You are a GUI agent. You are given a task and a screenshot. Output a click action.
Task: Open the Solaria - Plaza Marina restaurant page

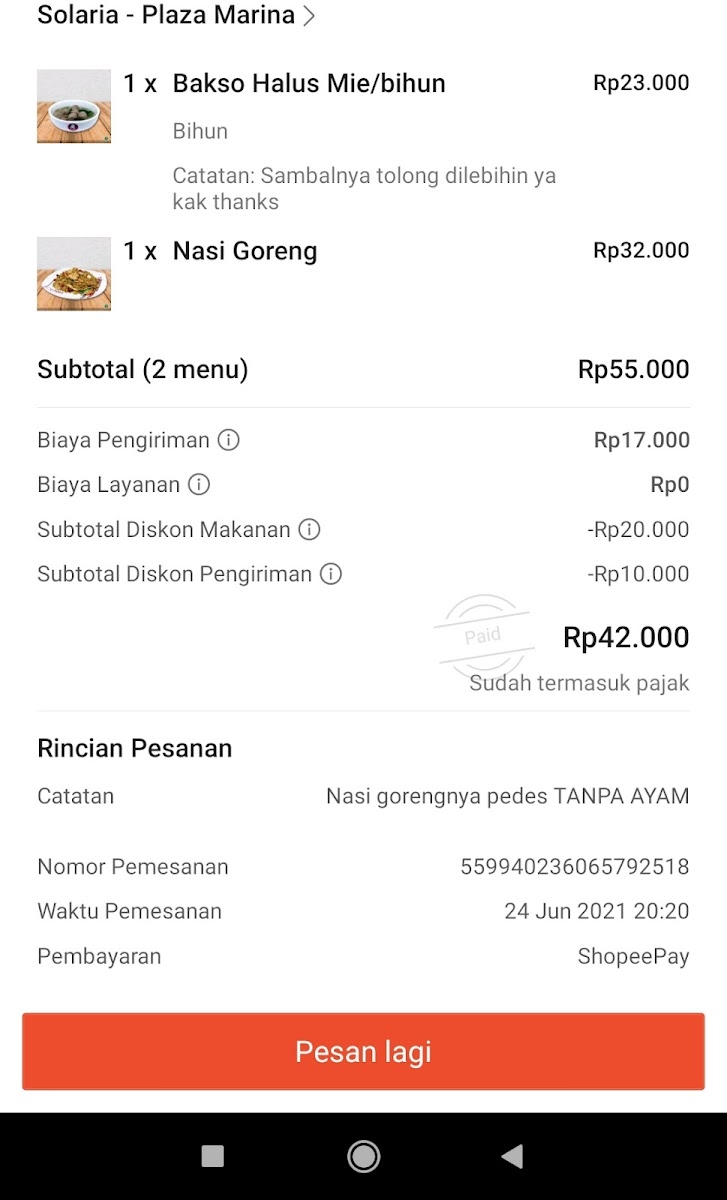click(x=176, y=16)
